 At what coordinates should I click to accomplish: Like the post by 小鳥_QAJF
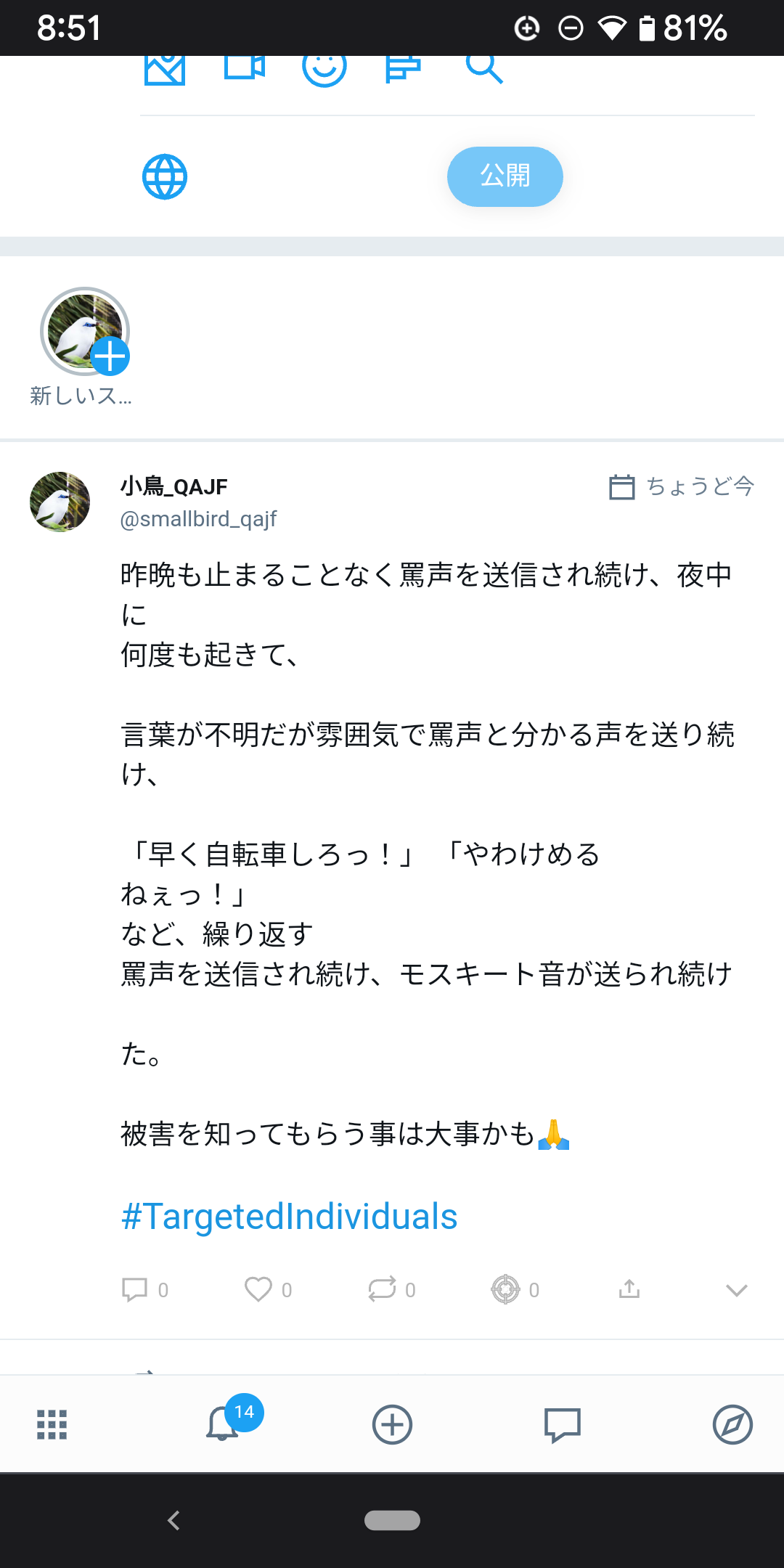[258, 1289]
